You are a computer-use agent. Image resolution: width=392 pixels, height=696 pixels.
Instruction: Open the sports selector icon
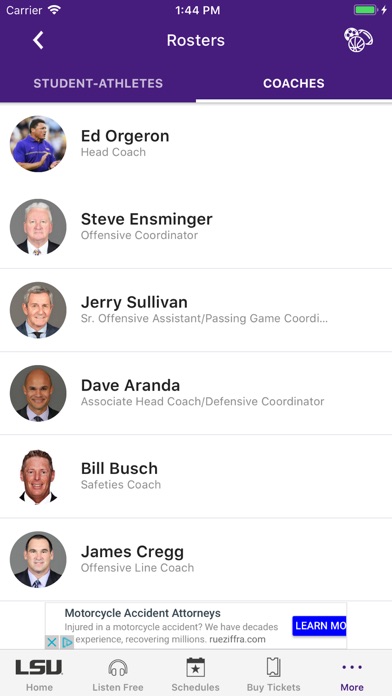[x=358, y=40]
